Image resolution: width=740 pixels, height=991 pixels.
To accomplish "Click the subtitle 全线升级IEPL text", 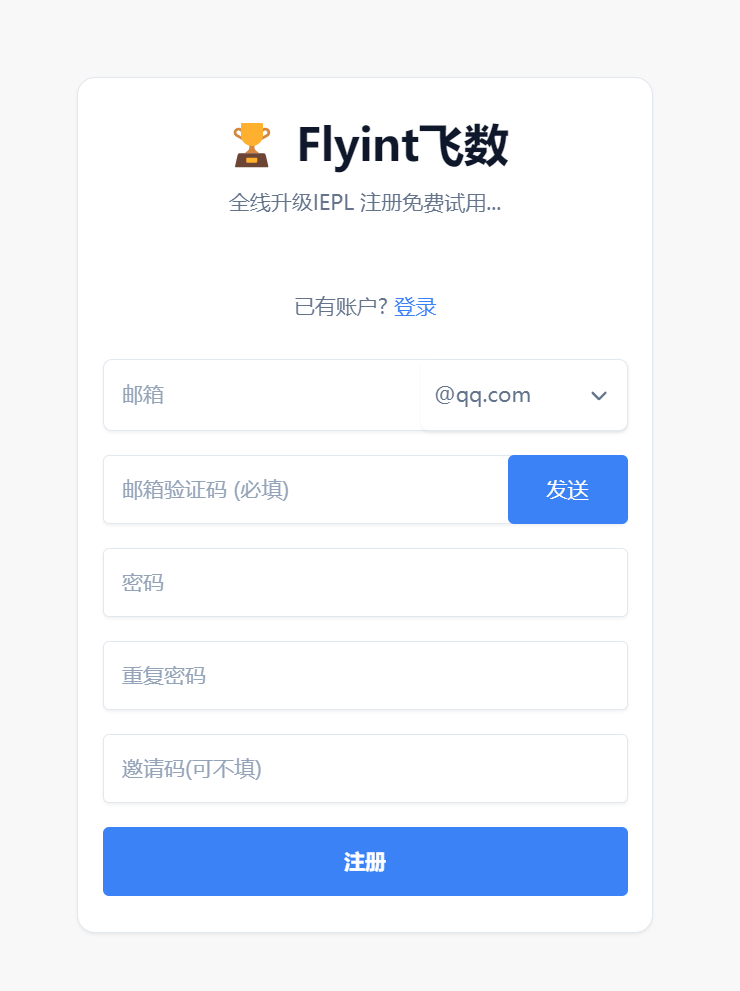I will pyautogui.click(x=365, y=203).
